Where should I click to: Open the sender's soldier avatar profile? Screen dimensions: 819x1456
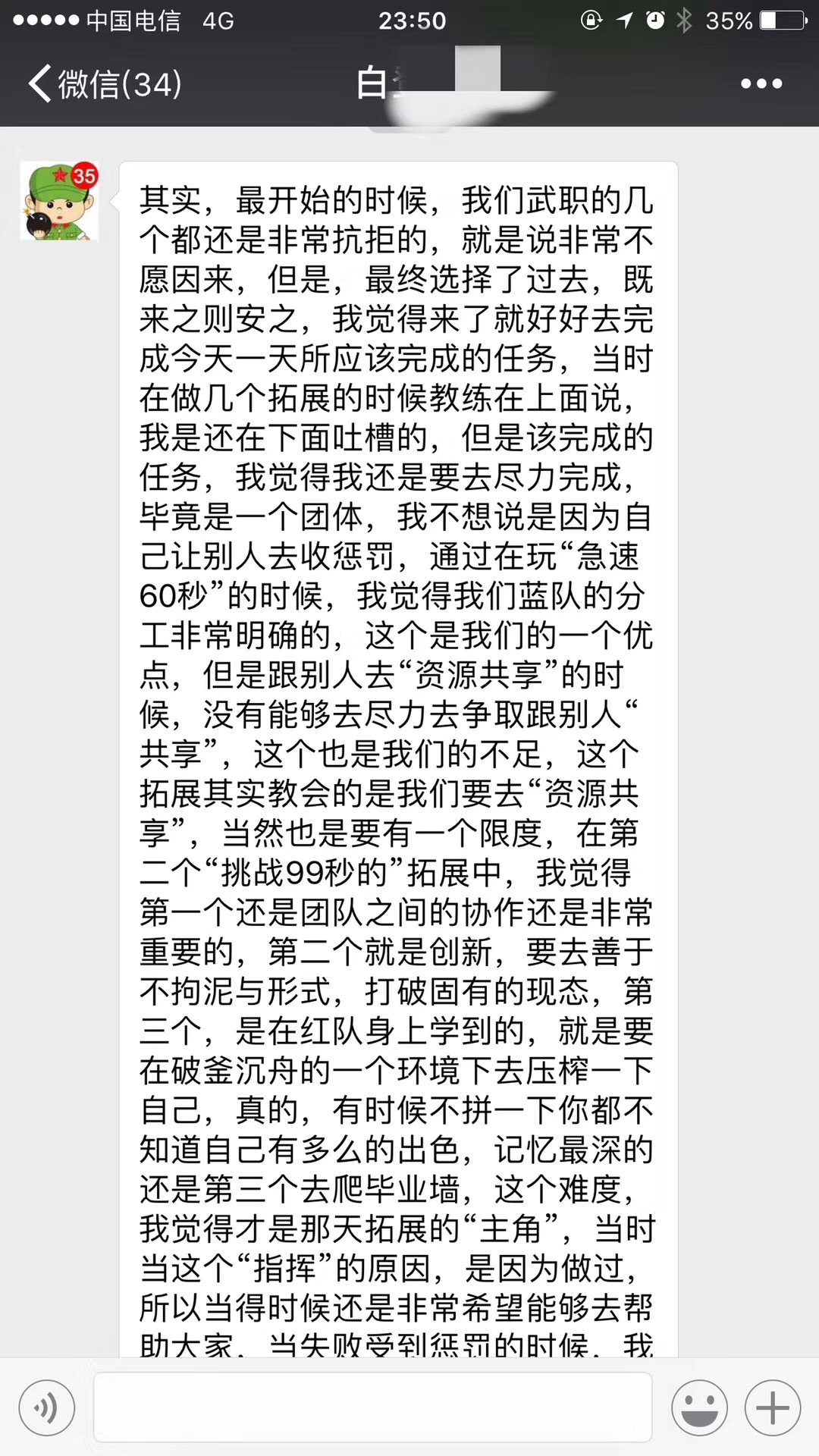click(x=59, y=201)
